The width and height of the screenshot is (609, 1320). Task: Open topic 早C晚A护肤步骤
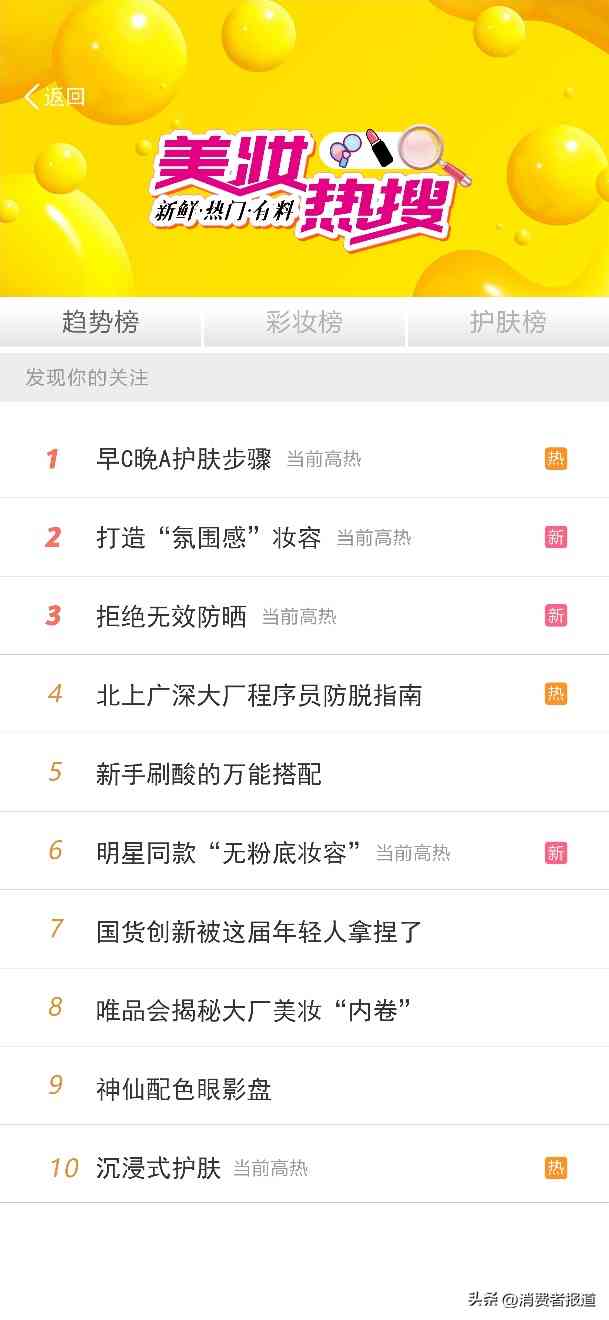184,459
